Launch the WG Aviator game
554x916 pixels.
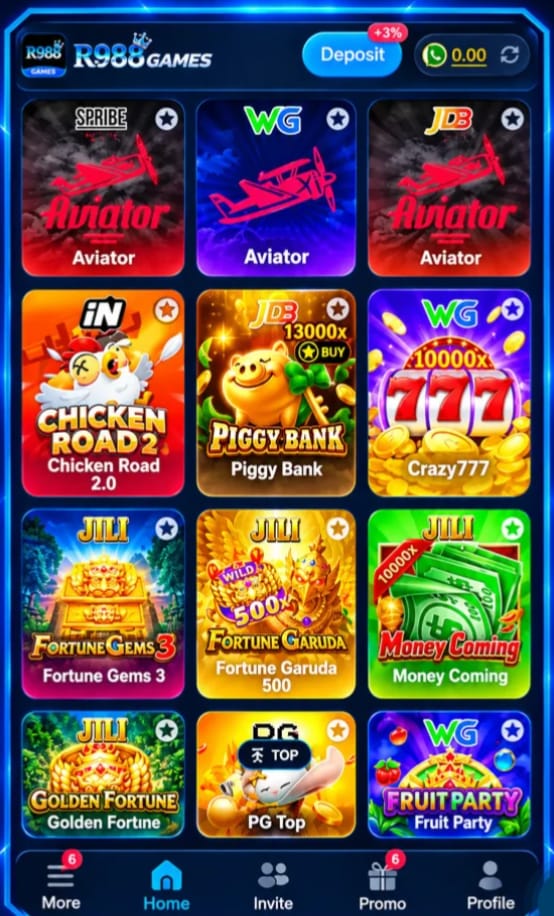click(276, 188)
